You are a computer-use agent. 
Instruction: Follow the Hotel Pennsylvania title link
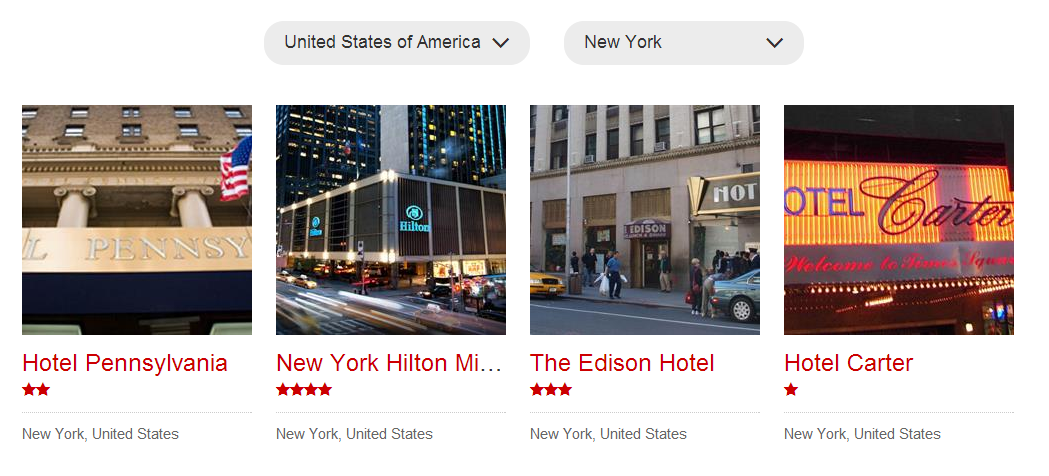125,363
